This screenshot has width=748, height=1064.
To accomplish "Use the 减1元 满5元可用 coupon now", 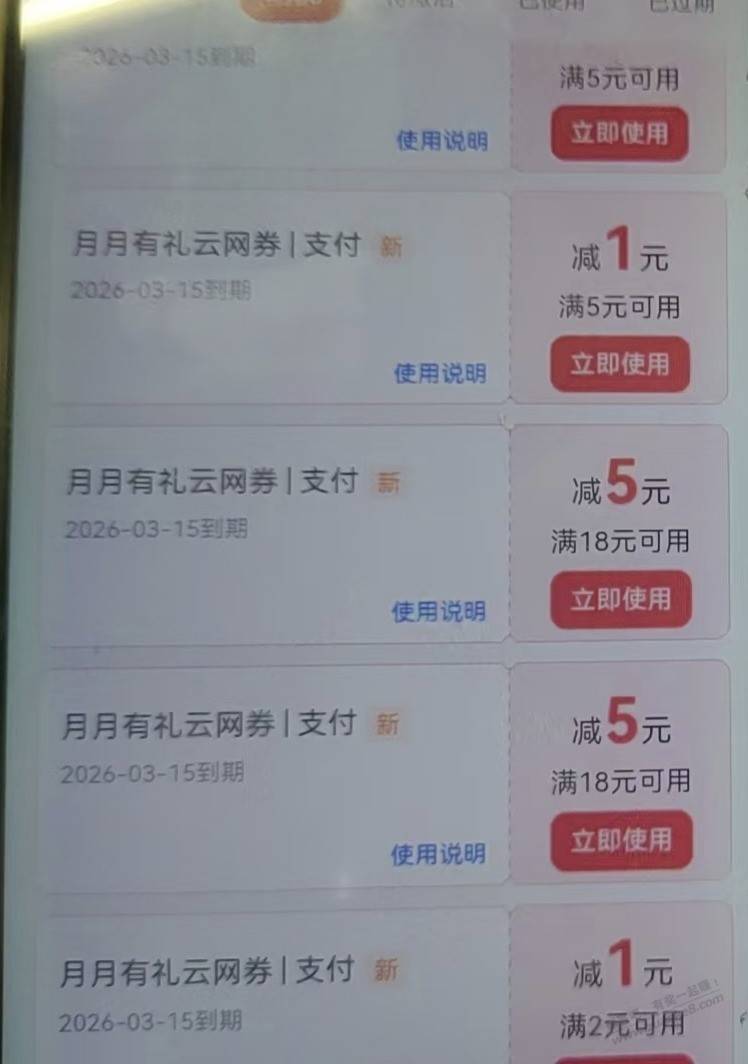I will pos(619,364).
